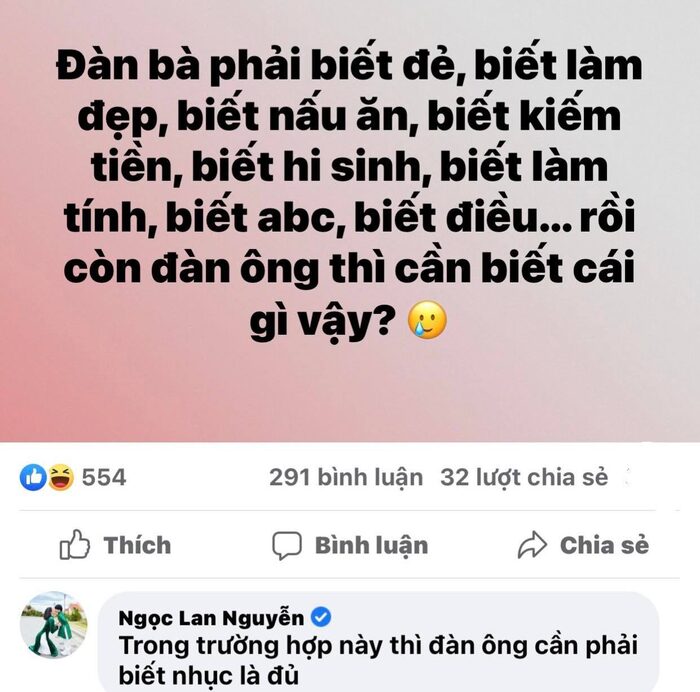Screen dimensions: 700x692
Task: View the 32 lượt chia sẻ
Action: pyautogui.click(x=524, y=477)
